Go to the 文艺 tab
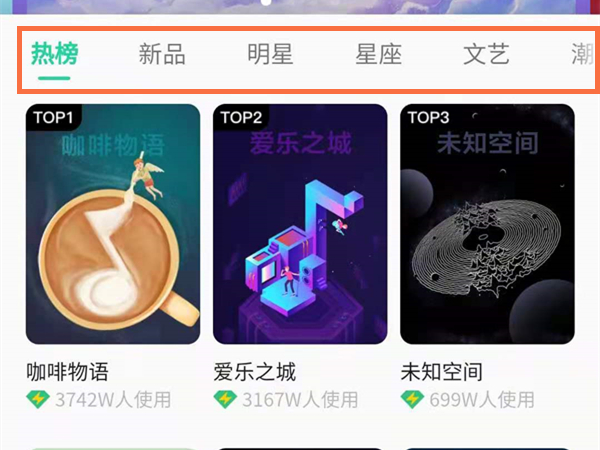The image size is (600, 450). tap(486, 55)
